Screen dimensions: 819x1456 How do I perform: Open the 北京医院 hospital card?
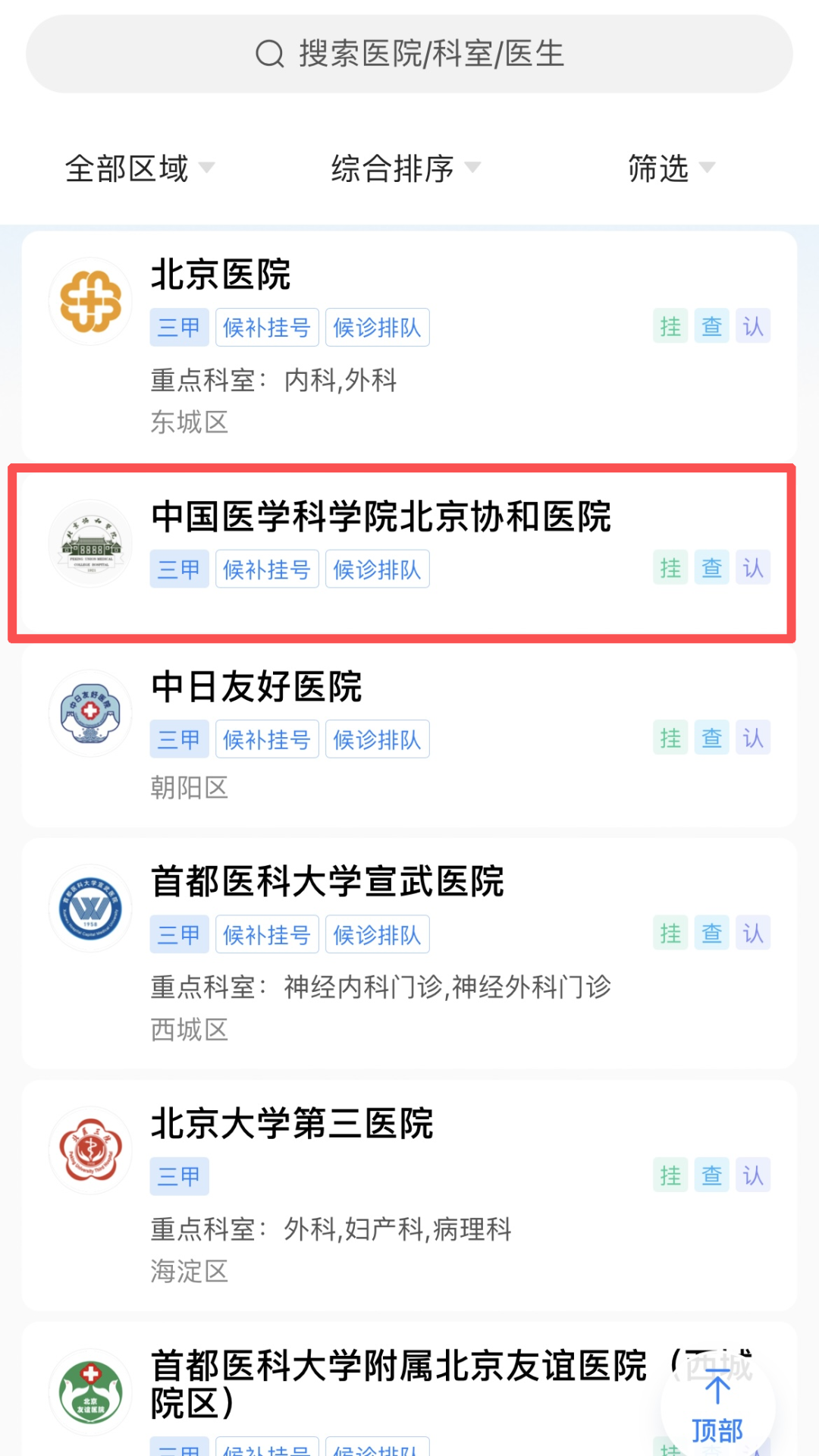point(409,345)
